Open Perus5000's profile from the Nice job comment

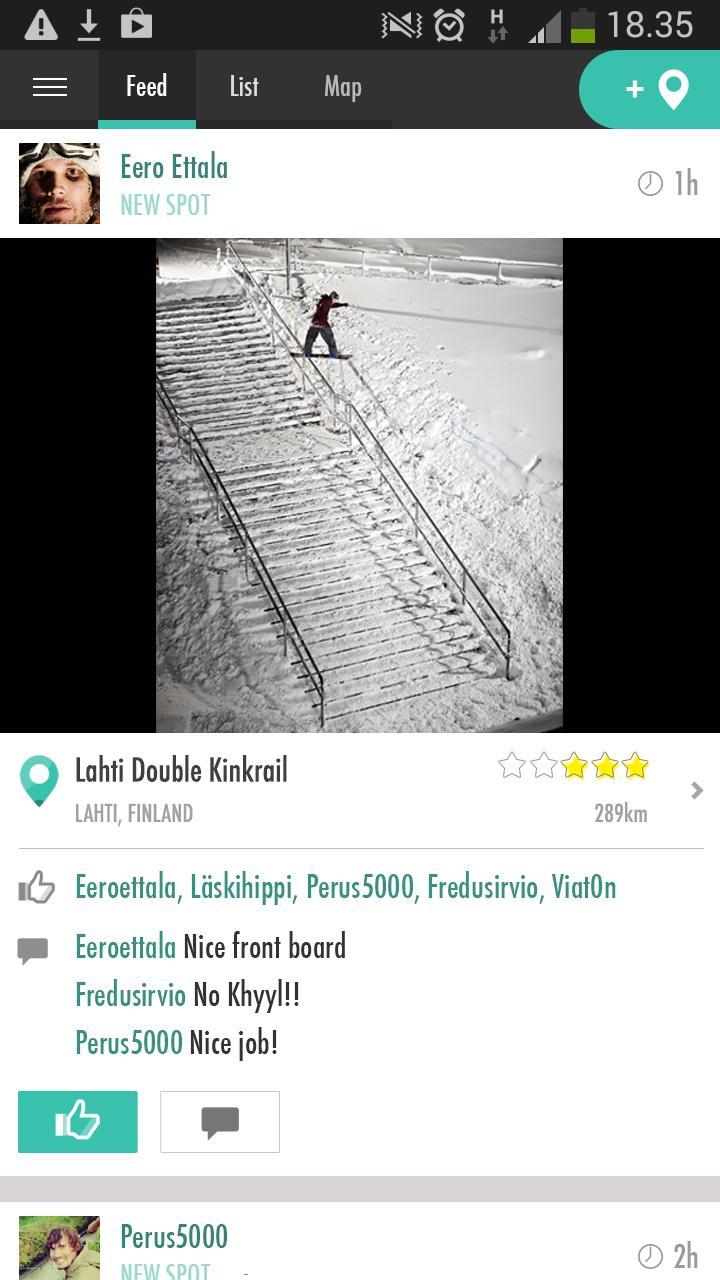tap(129, 1043)
